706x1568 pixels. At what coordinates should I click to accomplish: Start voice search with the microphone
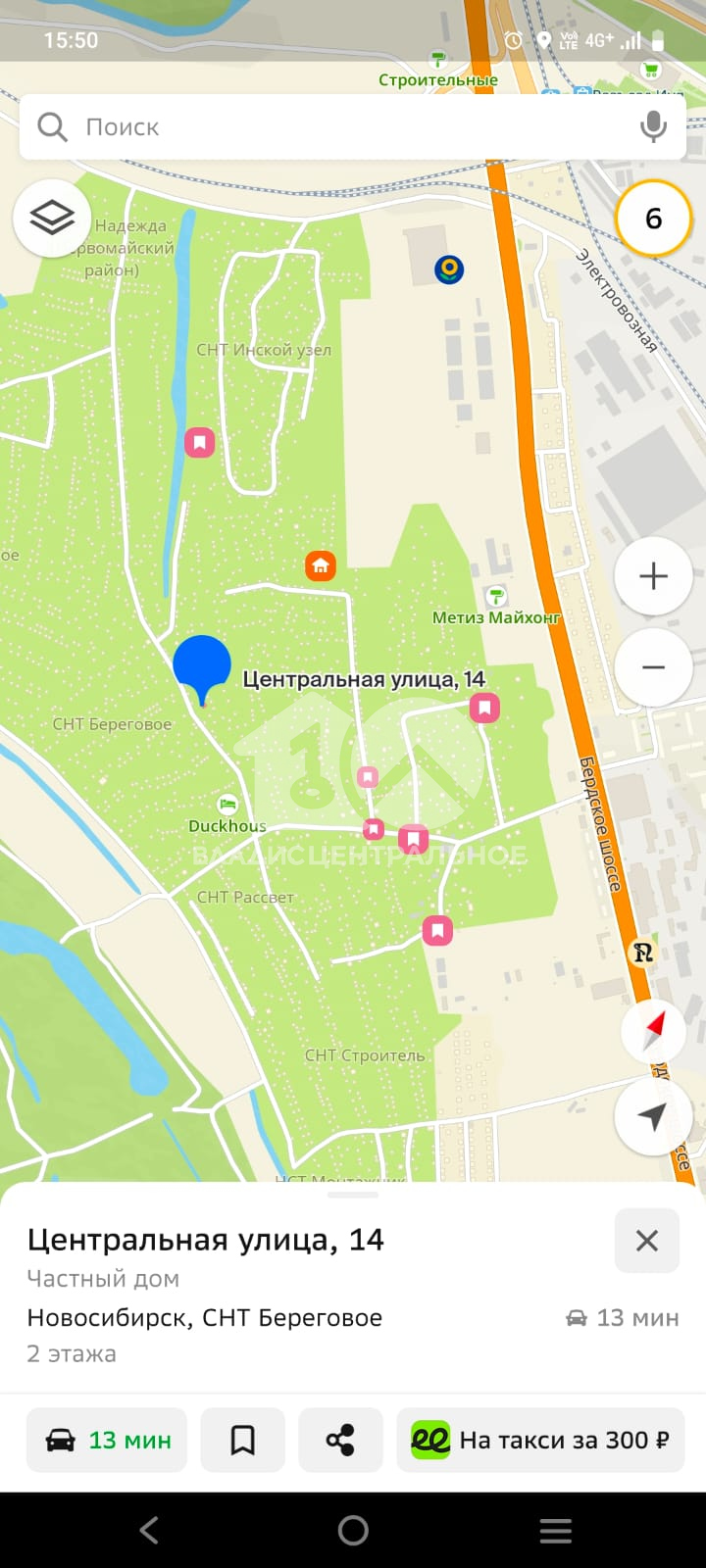(653, 127)
